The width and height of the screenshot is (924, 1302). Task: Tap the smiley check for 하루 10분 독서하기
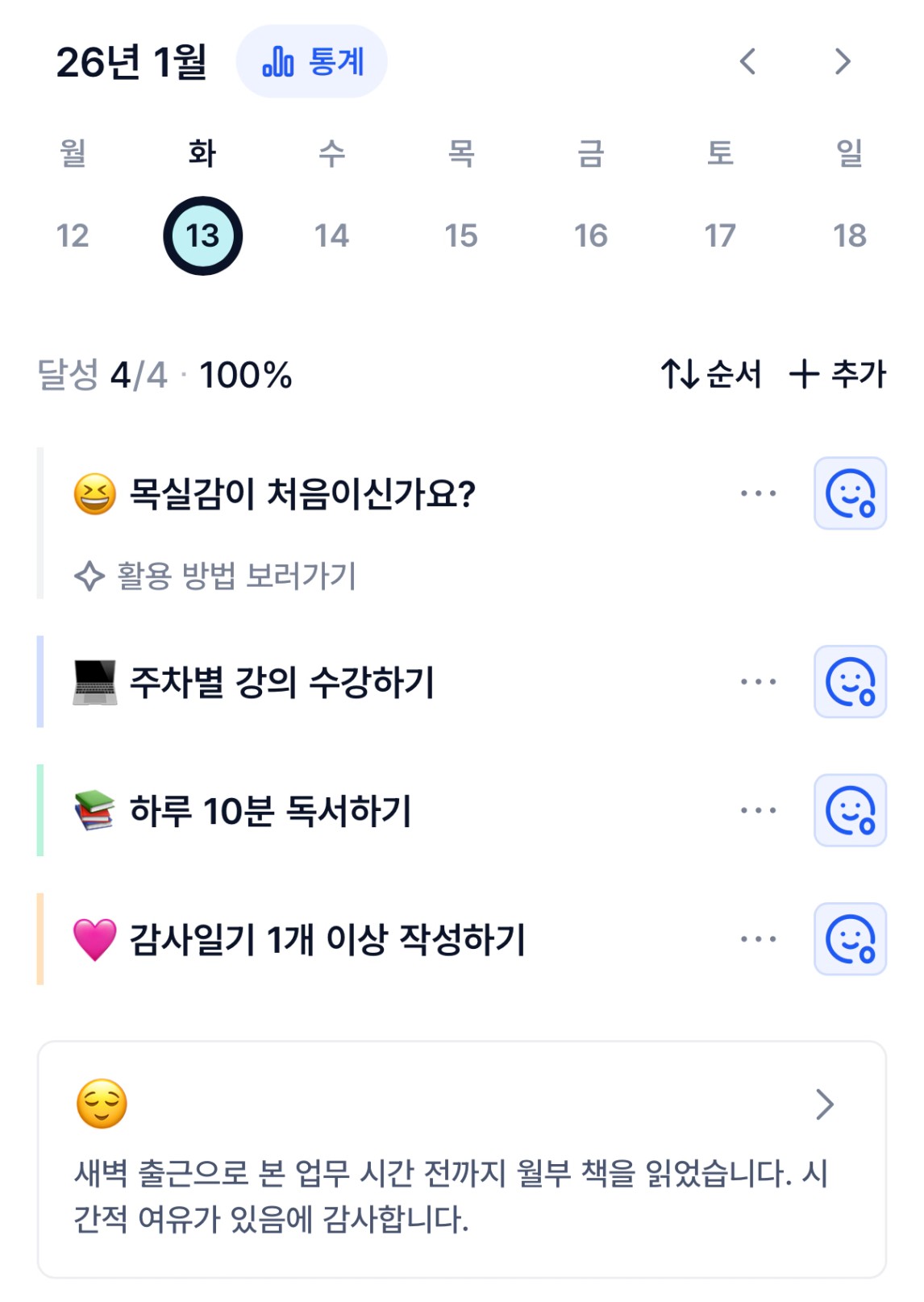[x=850, y=810]
